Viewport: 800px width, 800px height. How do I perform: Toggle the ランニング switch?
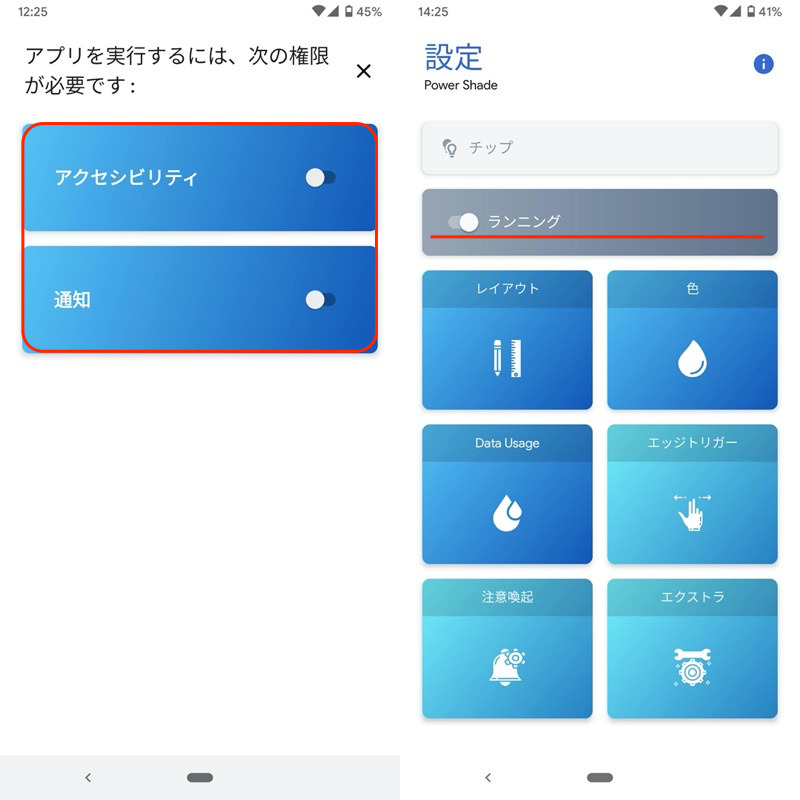tap(464, 222)
